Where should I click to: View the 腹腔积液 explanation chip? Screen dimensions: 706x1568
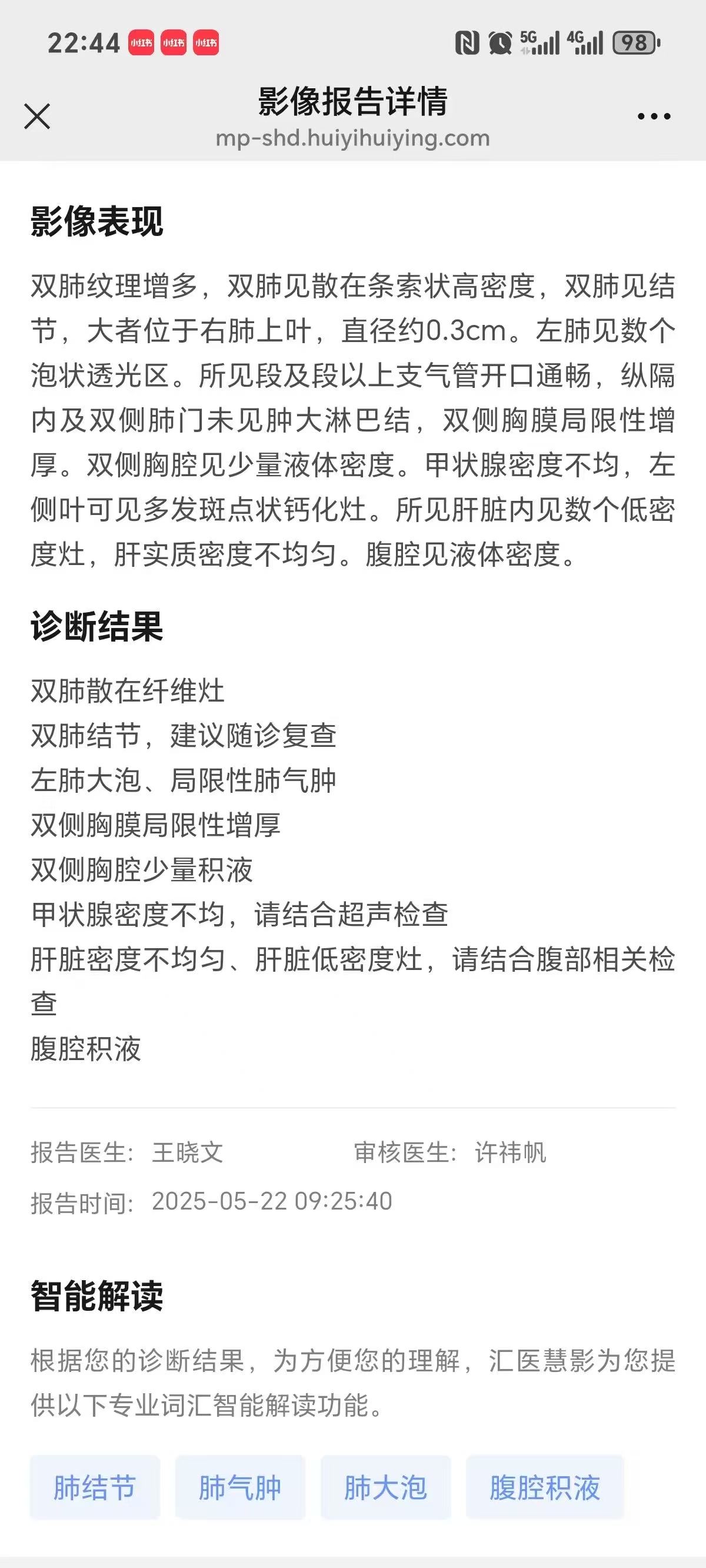[545, 1487]
